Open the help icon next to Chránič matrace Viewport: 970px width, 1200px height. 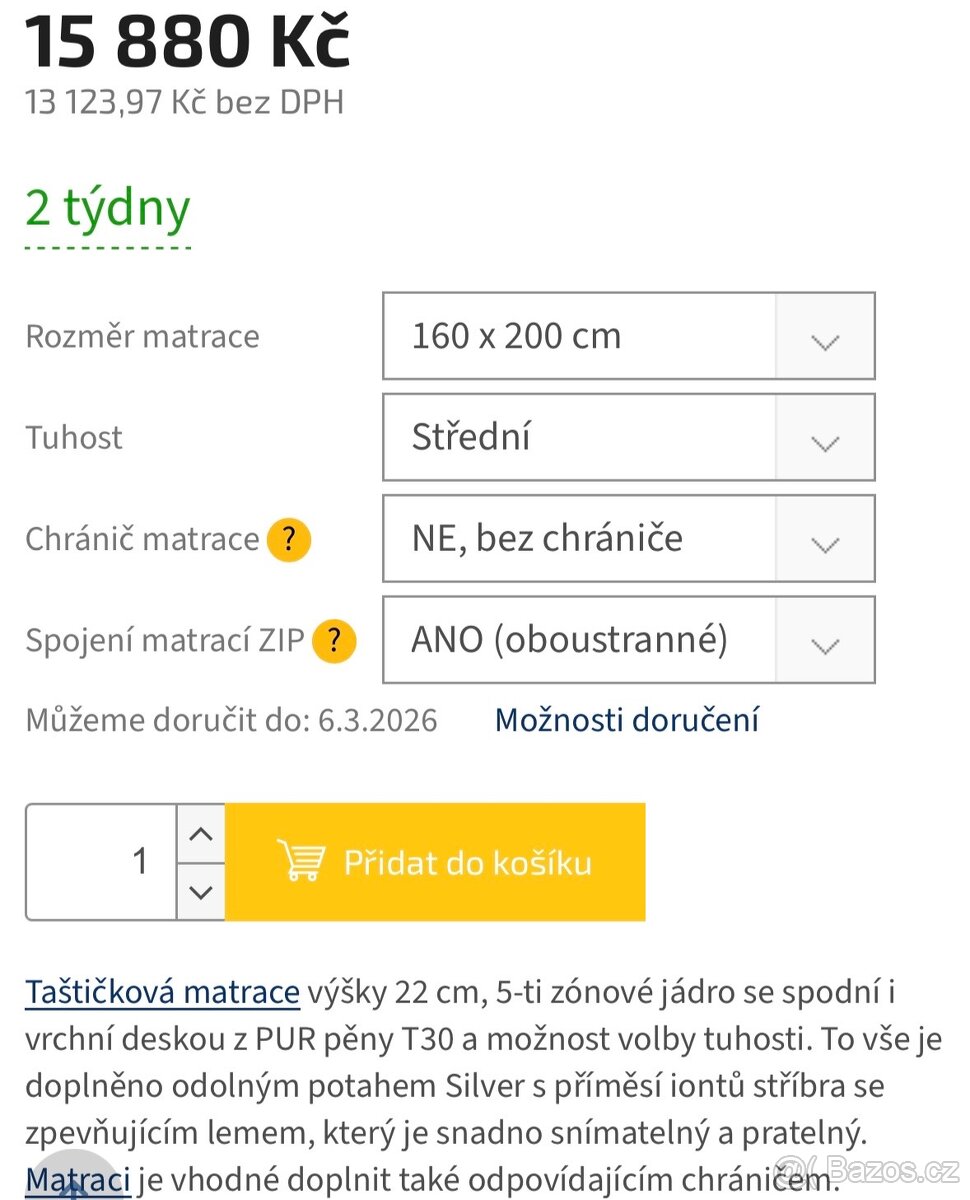click(287, 539)
